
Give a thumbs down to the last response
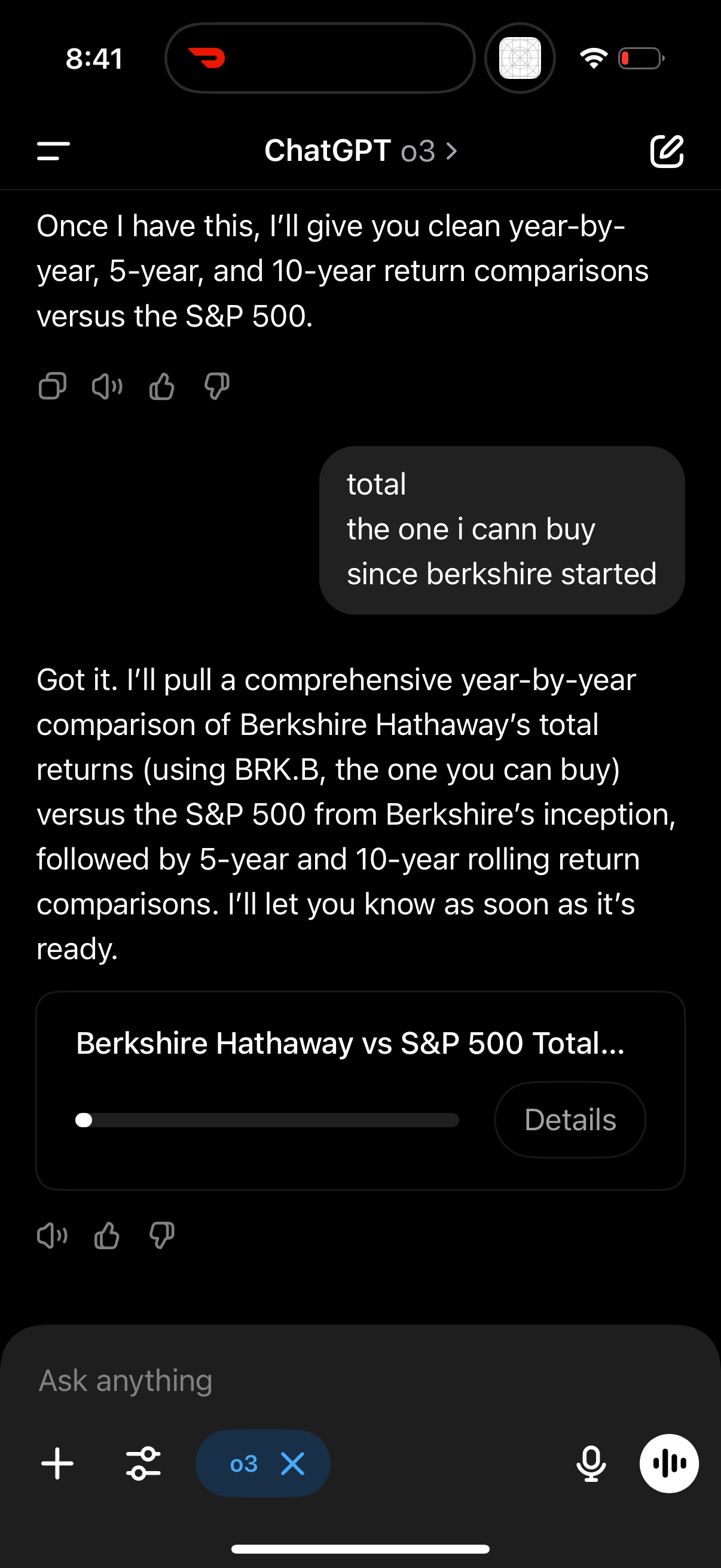(160, 1235)
